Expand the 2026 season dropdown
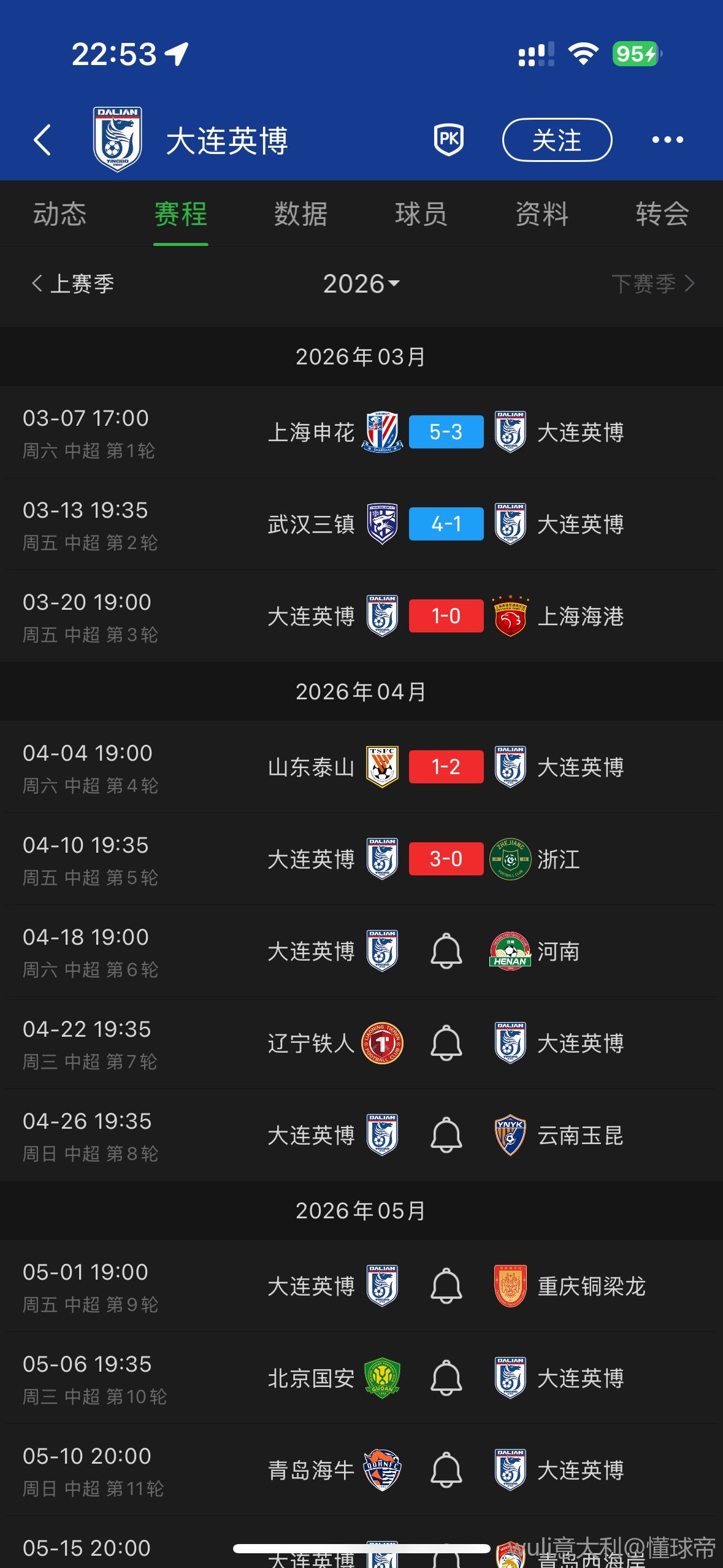This screenshot has height=1568, width=723. click(x=361, y=283)
